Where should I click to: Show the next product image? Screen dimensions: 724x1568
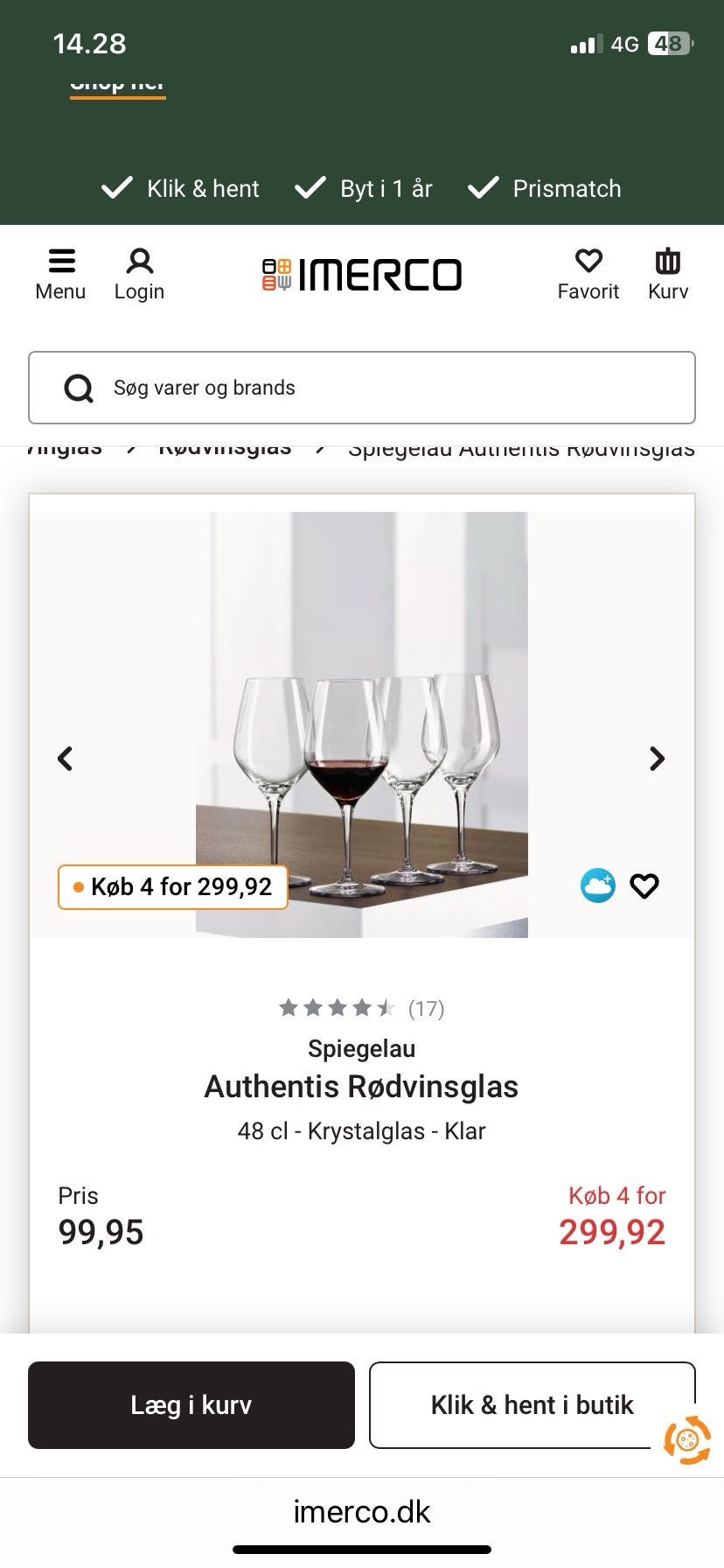[x=657, y=758]
